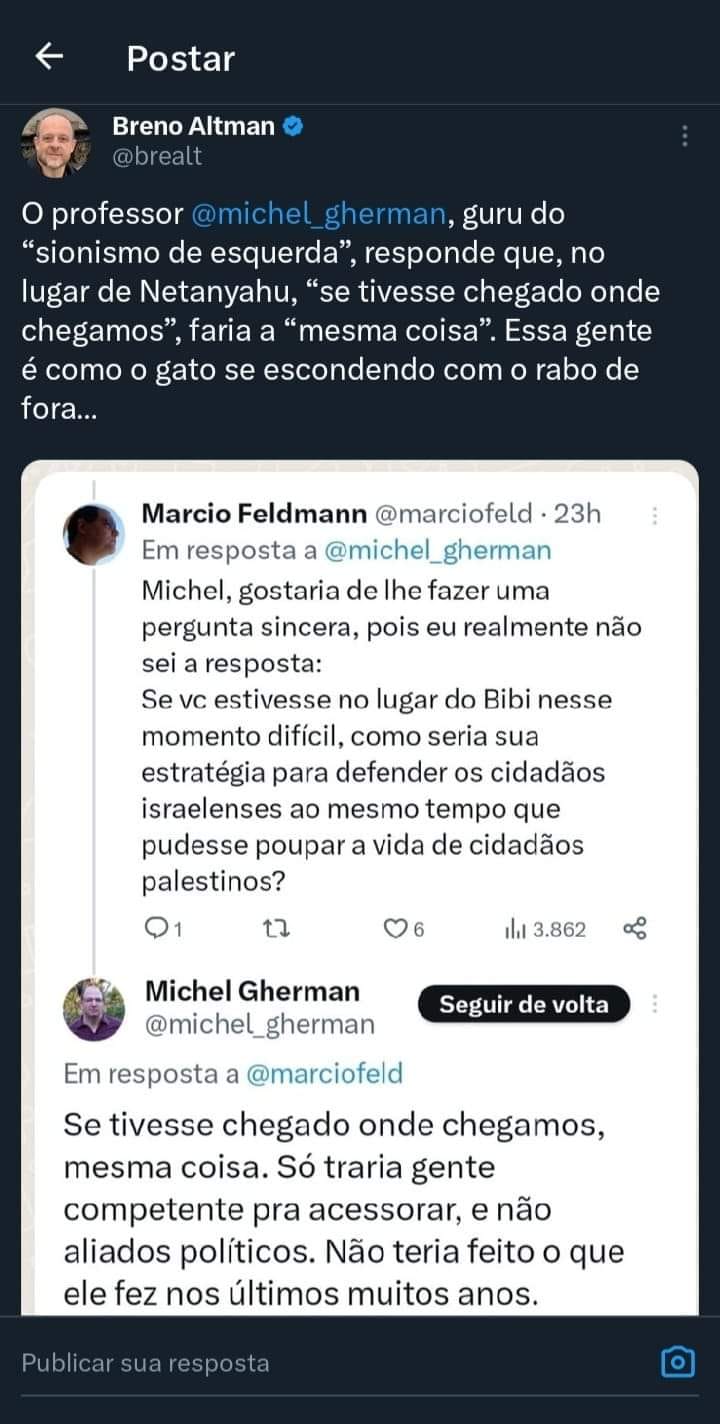Tap the "Publicar sua resposta" reply field
The width and height of the screenshot is (720, 1424).
pos(300,1362)
